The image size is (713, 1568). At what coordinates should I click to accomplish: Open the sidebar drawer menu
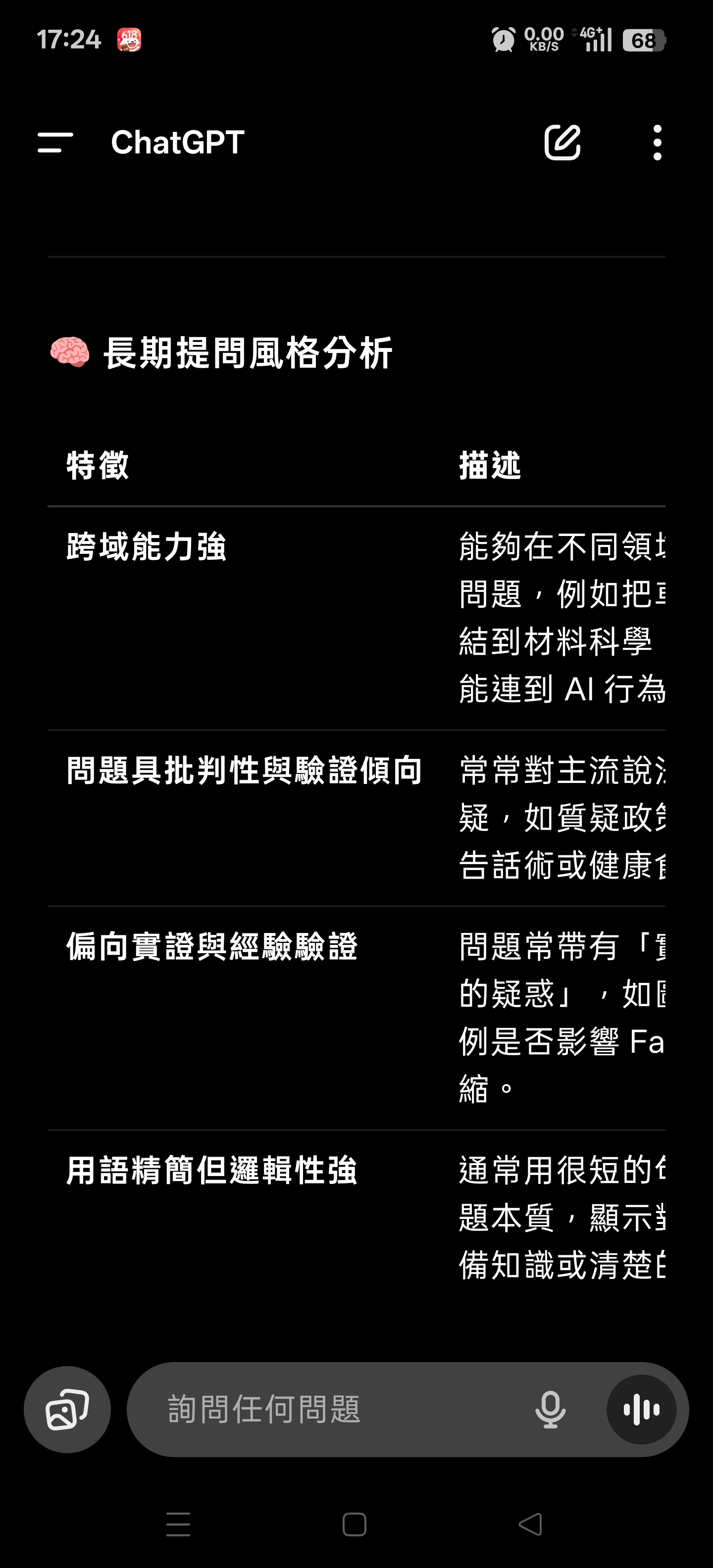click(55, 143)
